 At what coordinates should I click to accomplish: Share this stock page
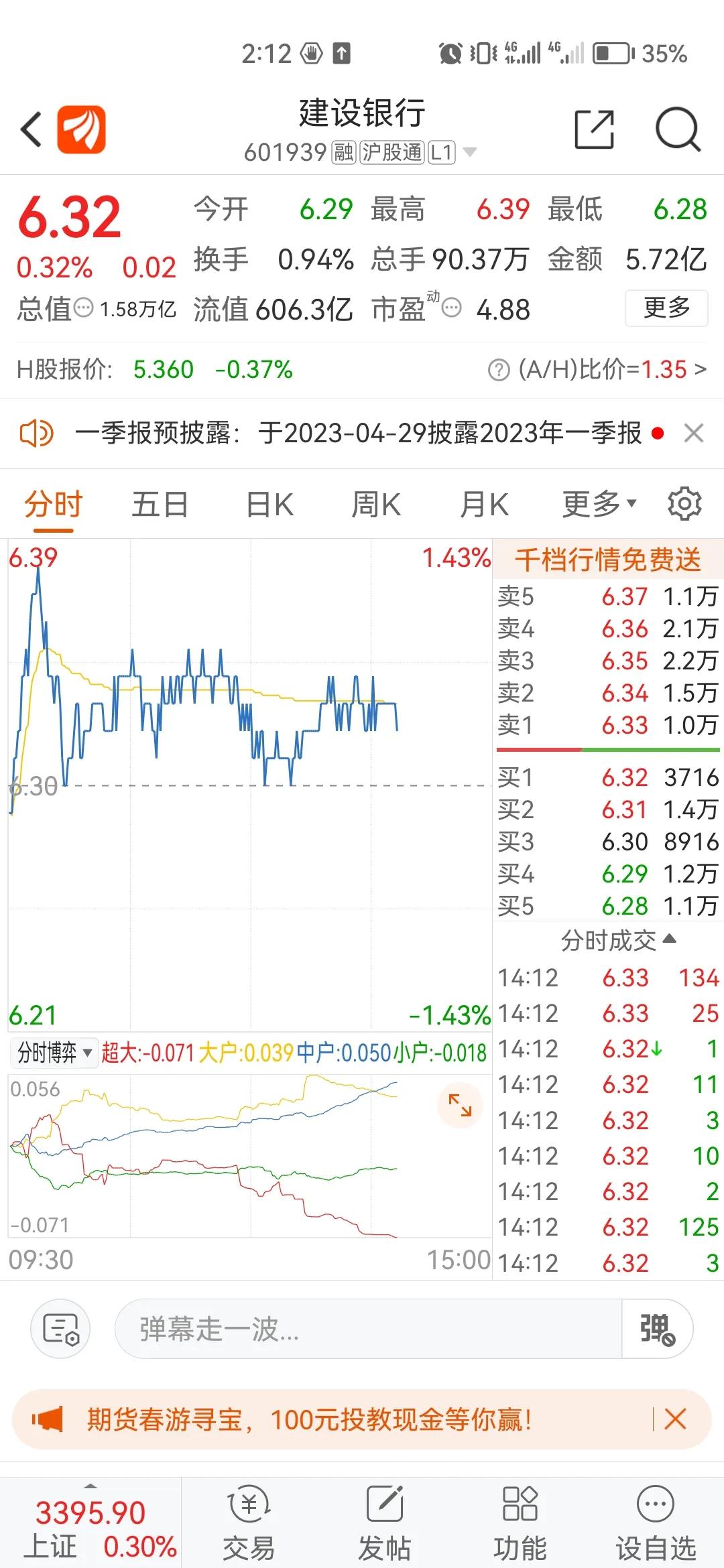[595, 129]
